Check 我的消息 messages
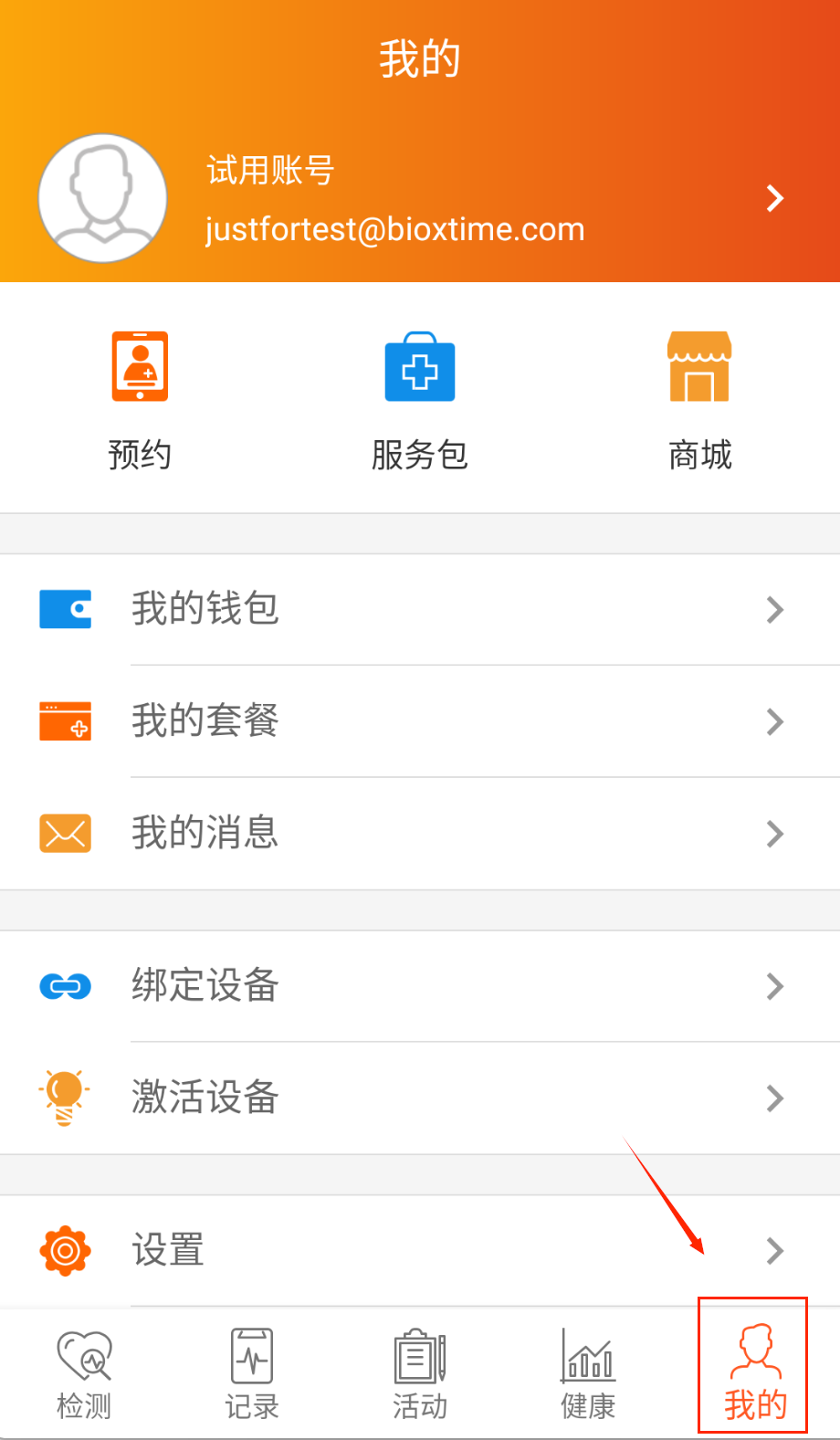Screen dimensions: 840x1440 tap(420, 833)
